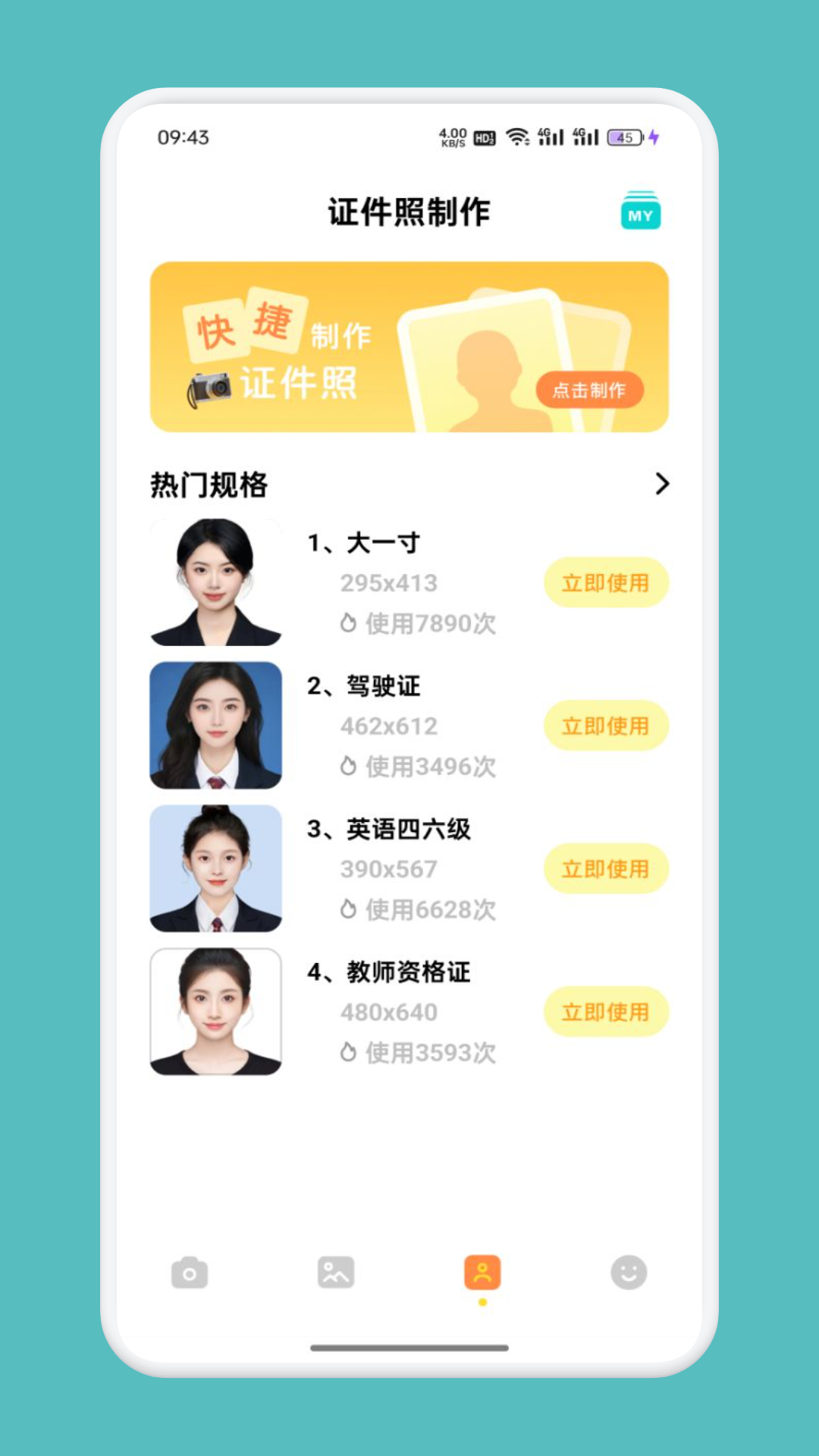Screen dimensions: 819x1456
Task: Switch to the picture gallery tab
Action: 336,1272
